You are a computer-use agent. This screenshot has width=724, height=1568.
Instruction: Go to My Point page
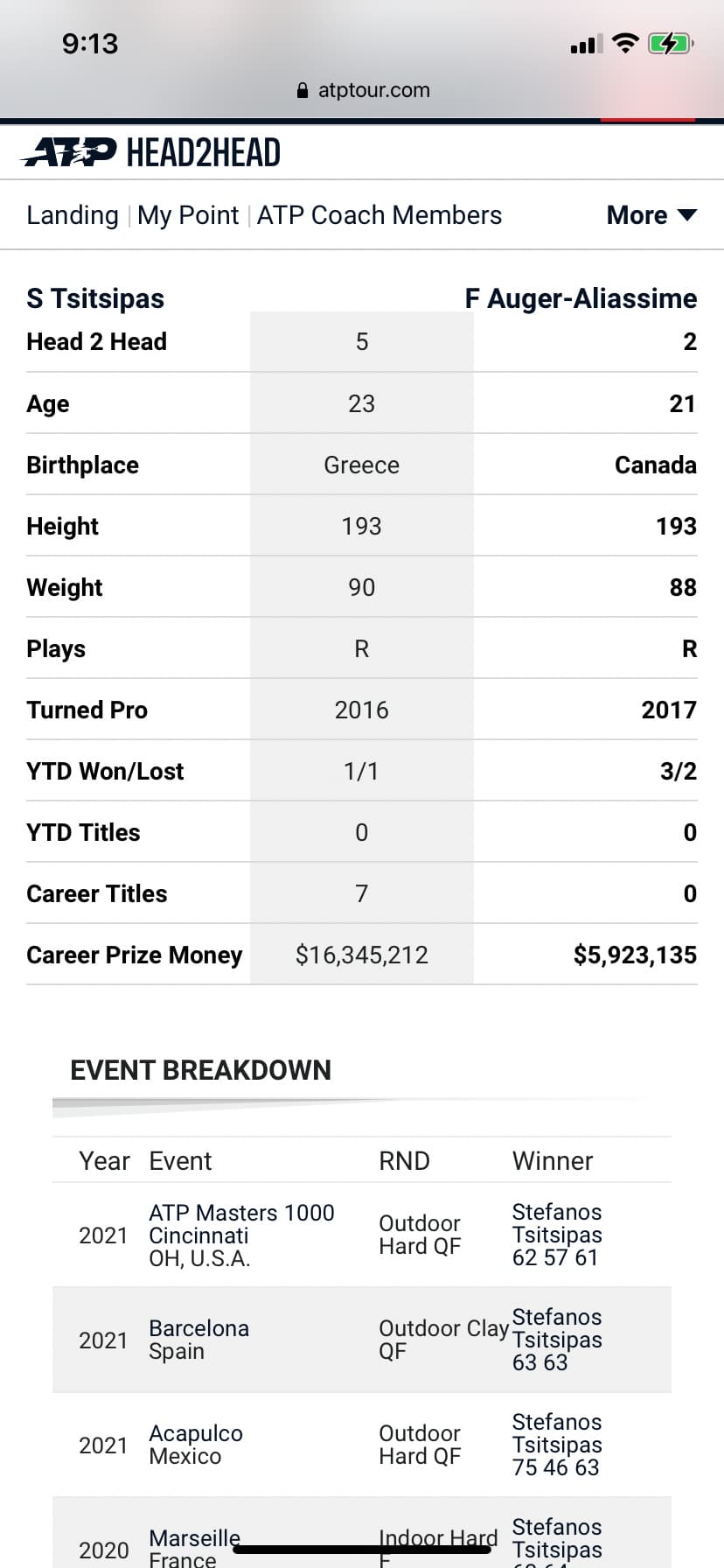(x=188, y=215)
